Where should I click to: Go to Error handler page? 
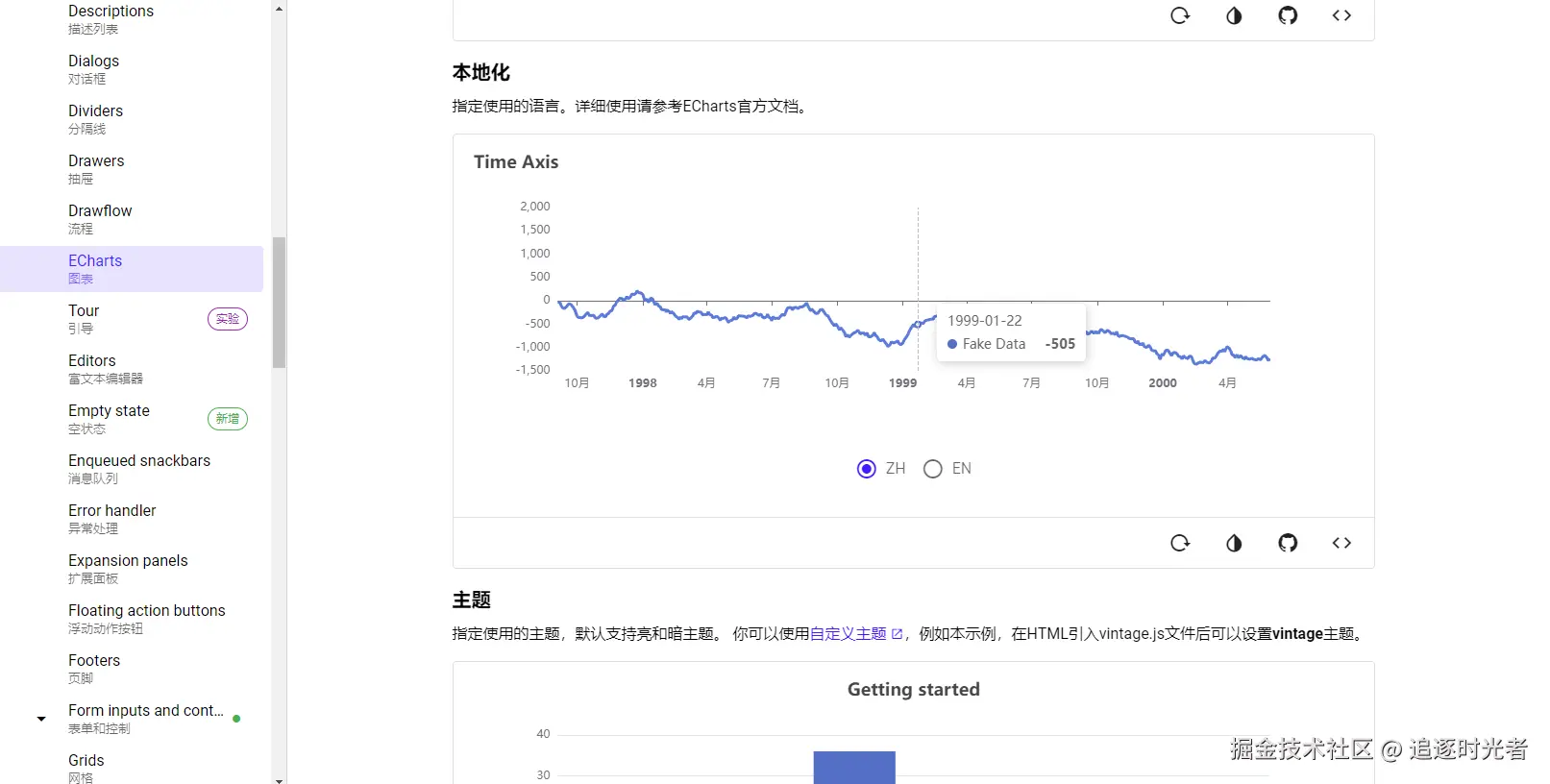pyautogui.click(x=112, y=518)
